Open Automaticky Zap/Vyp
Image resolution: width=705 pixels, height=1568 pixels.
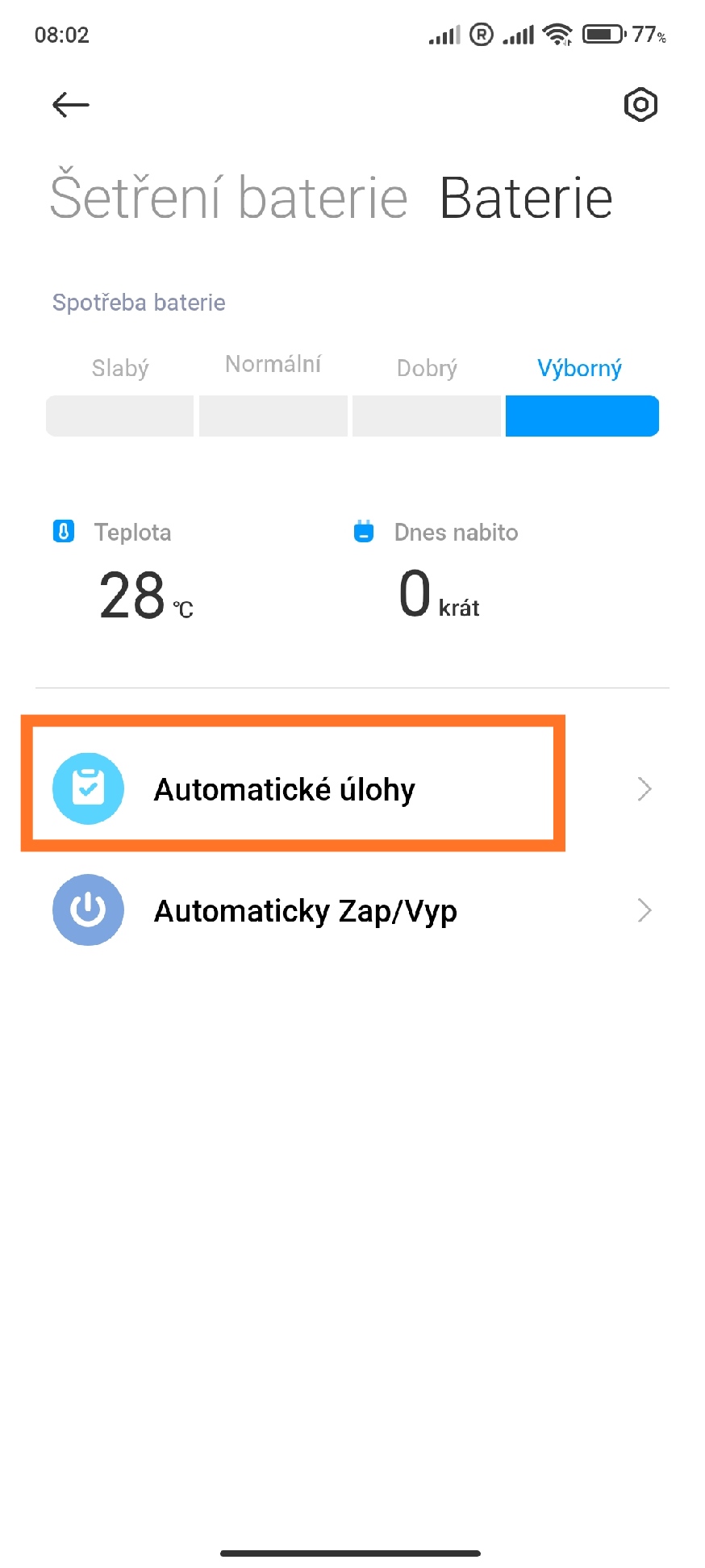(x=352, y=910)
